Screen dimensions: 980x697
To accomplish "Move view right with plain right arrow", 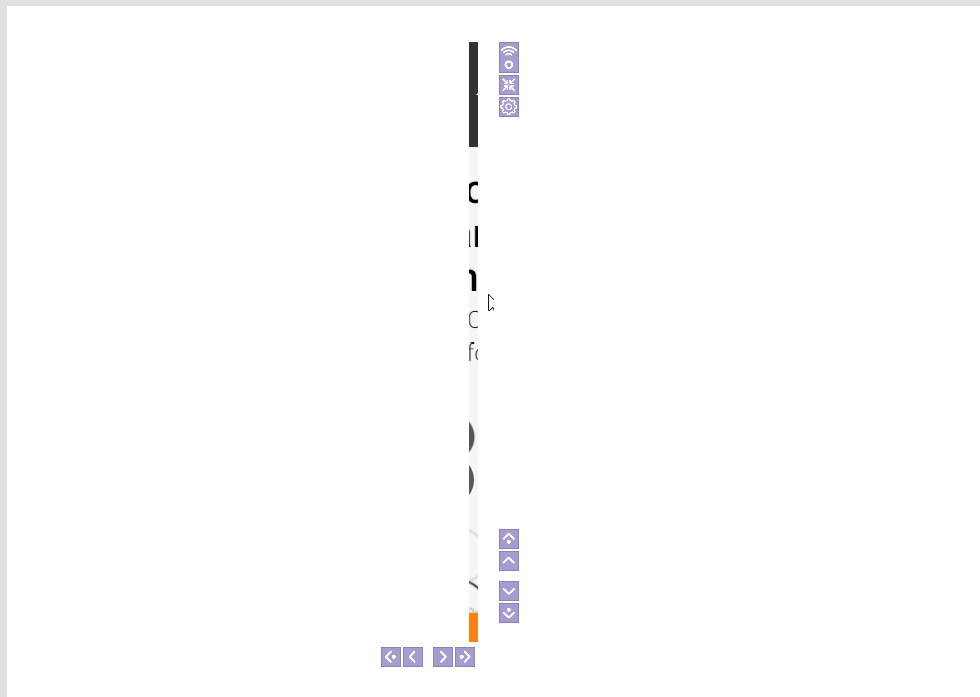I will click(x=443, y=657).
